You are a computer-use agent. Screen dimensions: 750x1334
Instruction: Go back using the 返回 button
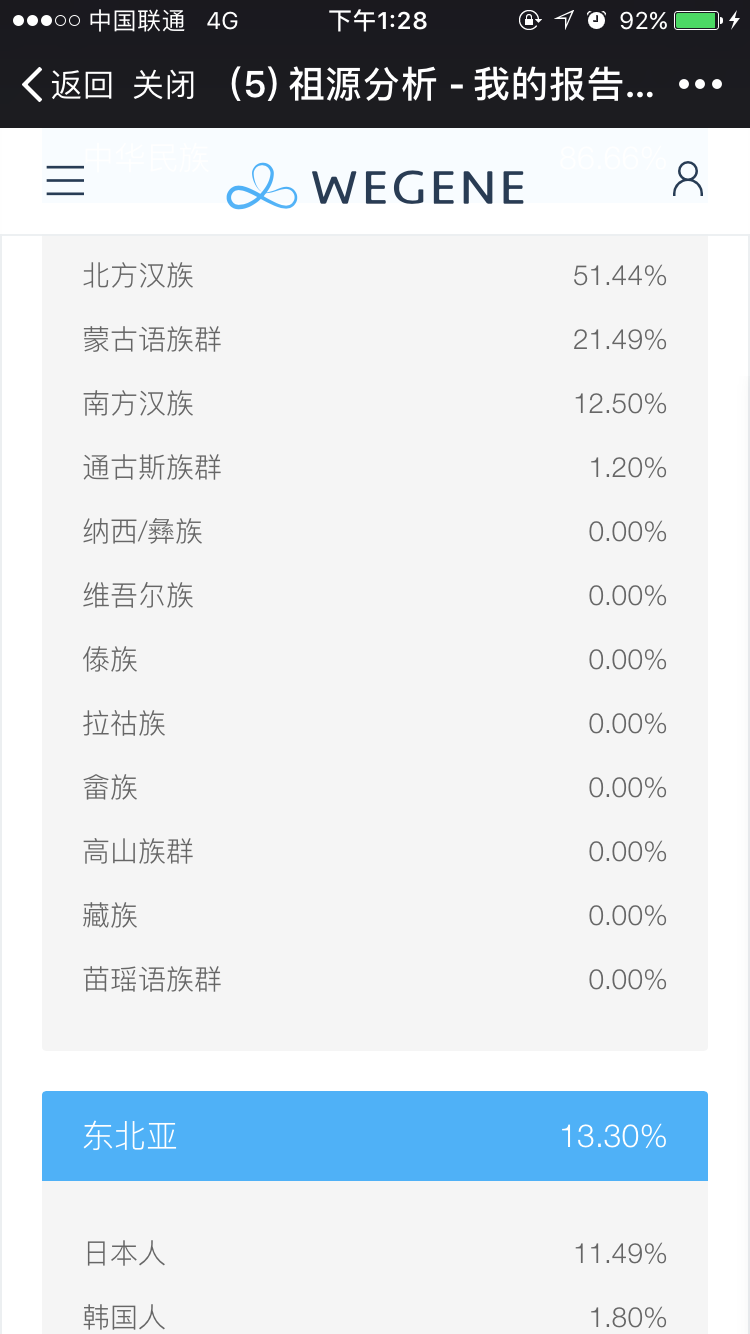68,85
